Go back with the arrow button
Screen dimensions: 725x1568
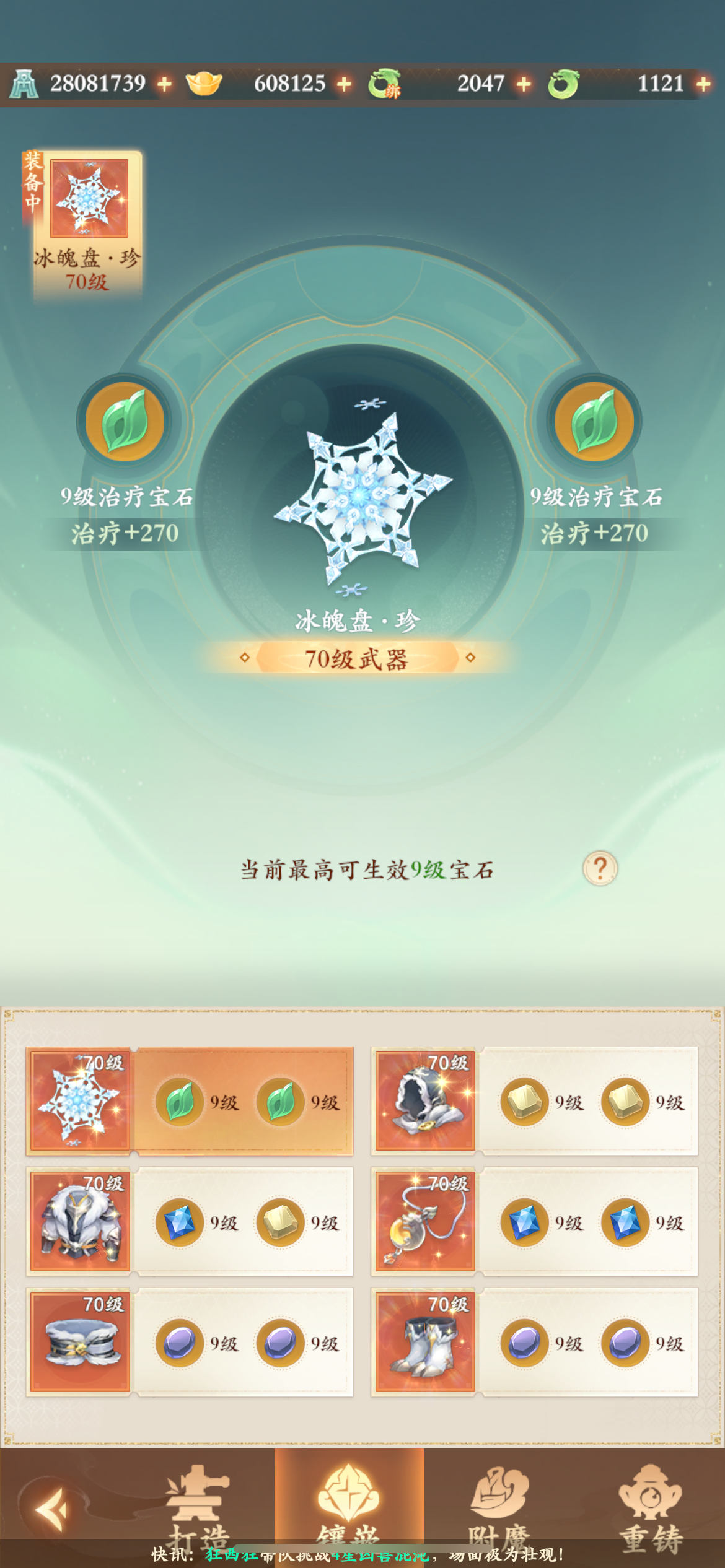point(52,1510)
